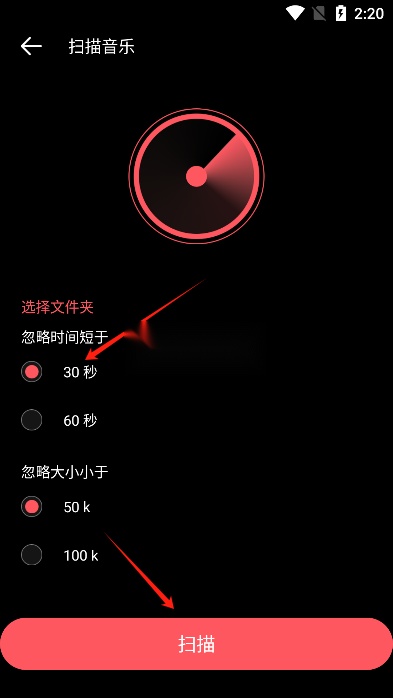This screenshot has width=393, height=698.
Task: Tap the 扫描 button to start scanning
Action: tap(196, 644)
